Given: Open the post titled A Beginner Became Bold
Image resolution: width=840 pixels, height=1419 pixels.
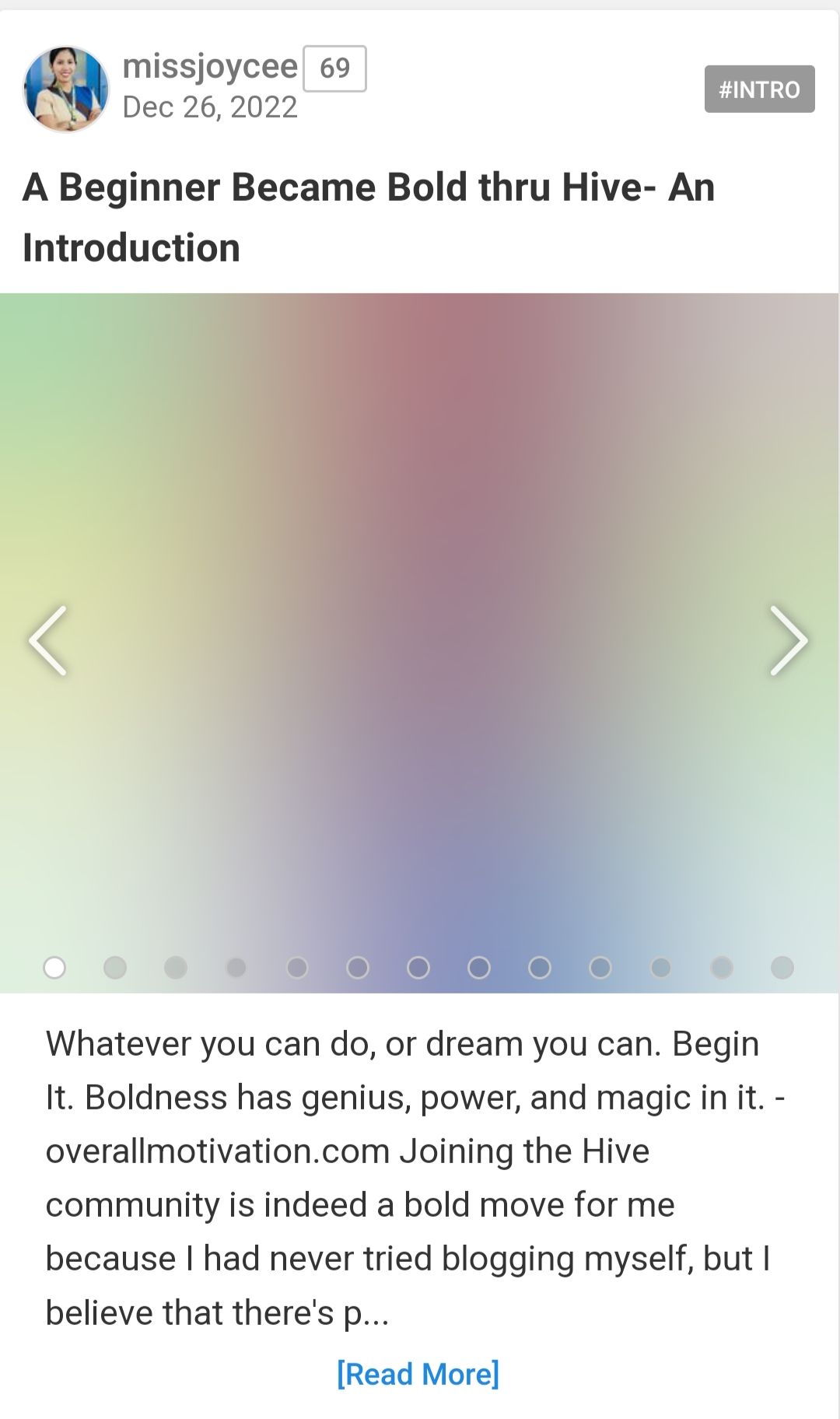Looking at the screenshot, I should pyautogui.click(x=368, y=216).
